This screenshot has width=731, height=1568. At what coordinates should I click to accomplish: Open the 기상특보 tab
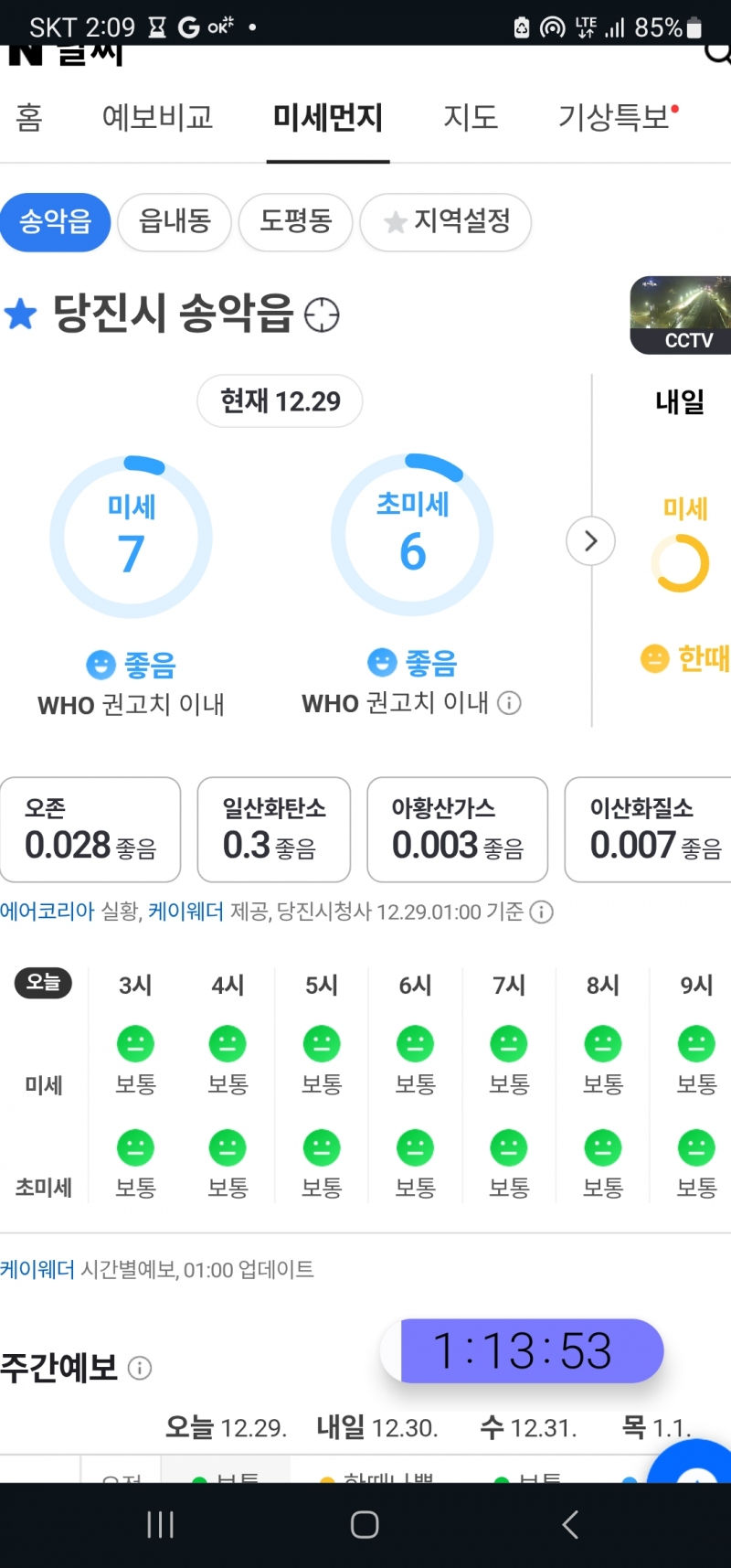(x=616, y=118)
